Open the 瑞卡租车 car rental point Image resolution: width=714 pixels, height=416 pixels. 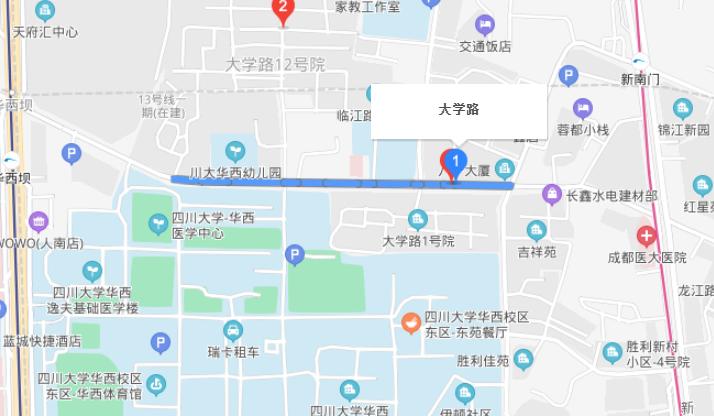pos(232,331)
